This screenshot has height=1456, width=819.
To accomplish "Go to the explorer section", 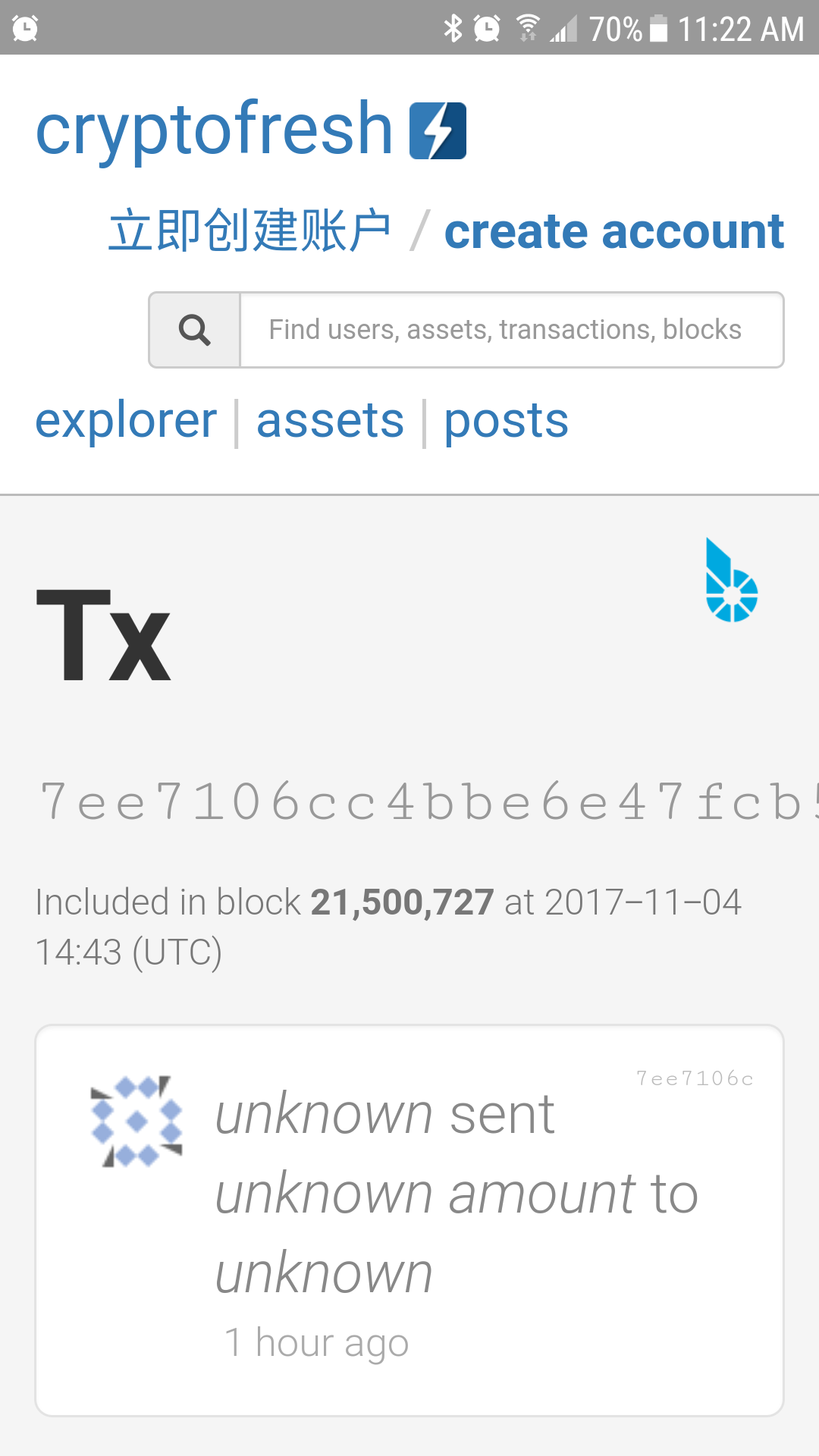I will (x=126, y=421).
